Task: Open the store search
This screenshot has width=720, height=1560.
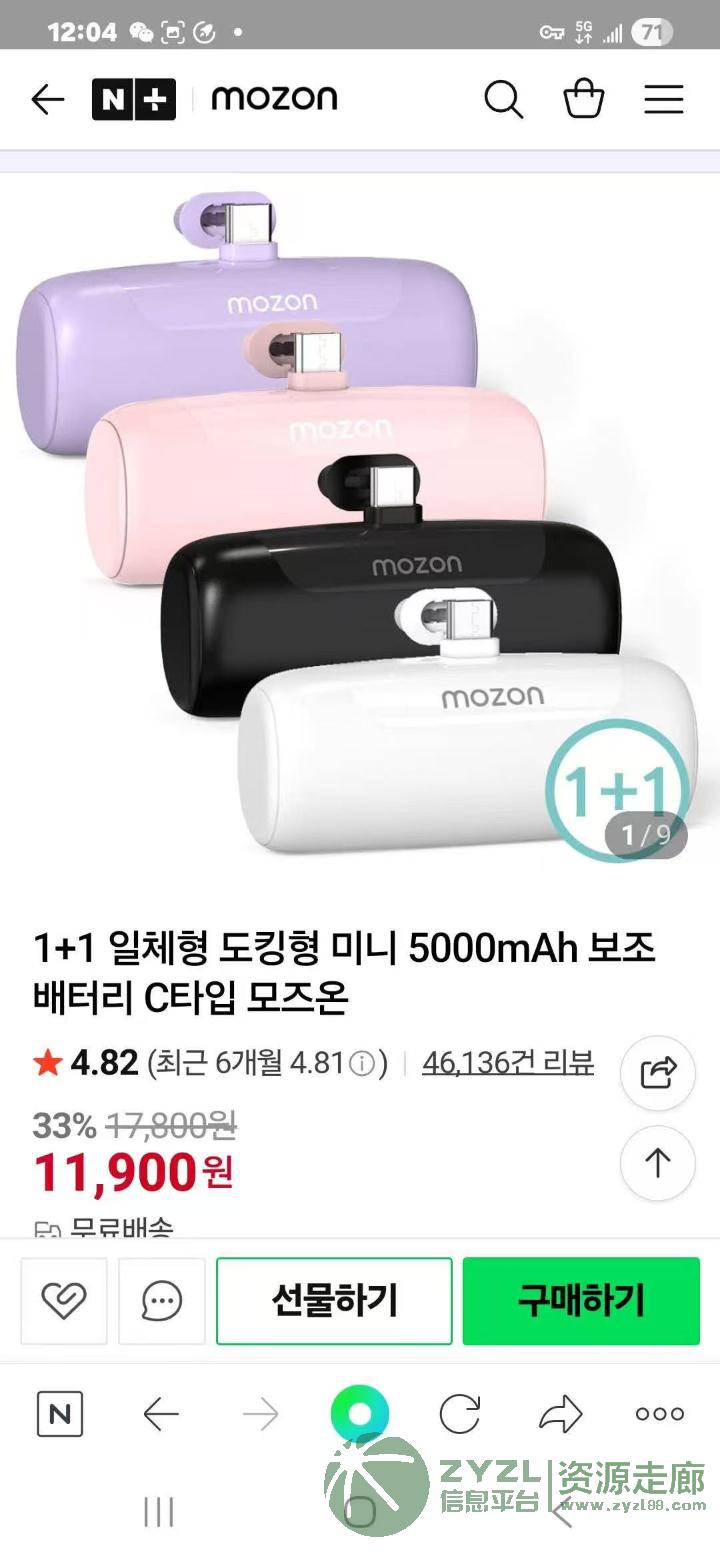Action: click(503, 100)
